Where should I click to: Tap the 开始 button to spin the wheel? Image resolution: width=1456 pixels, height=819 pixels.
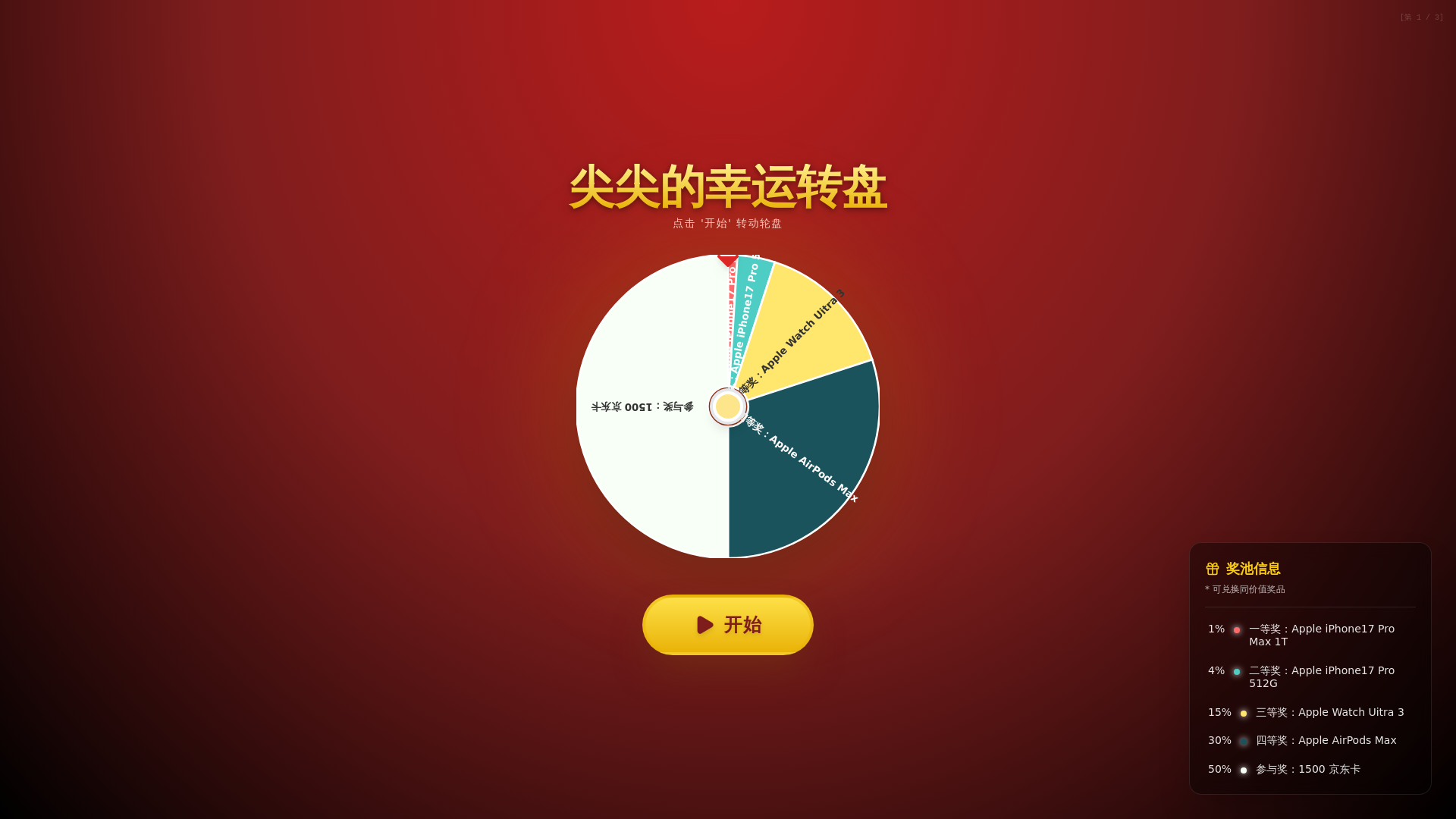pos(727,625)
